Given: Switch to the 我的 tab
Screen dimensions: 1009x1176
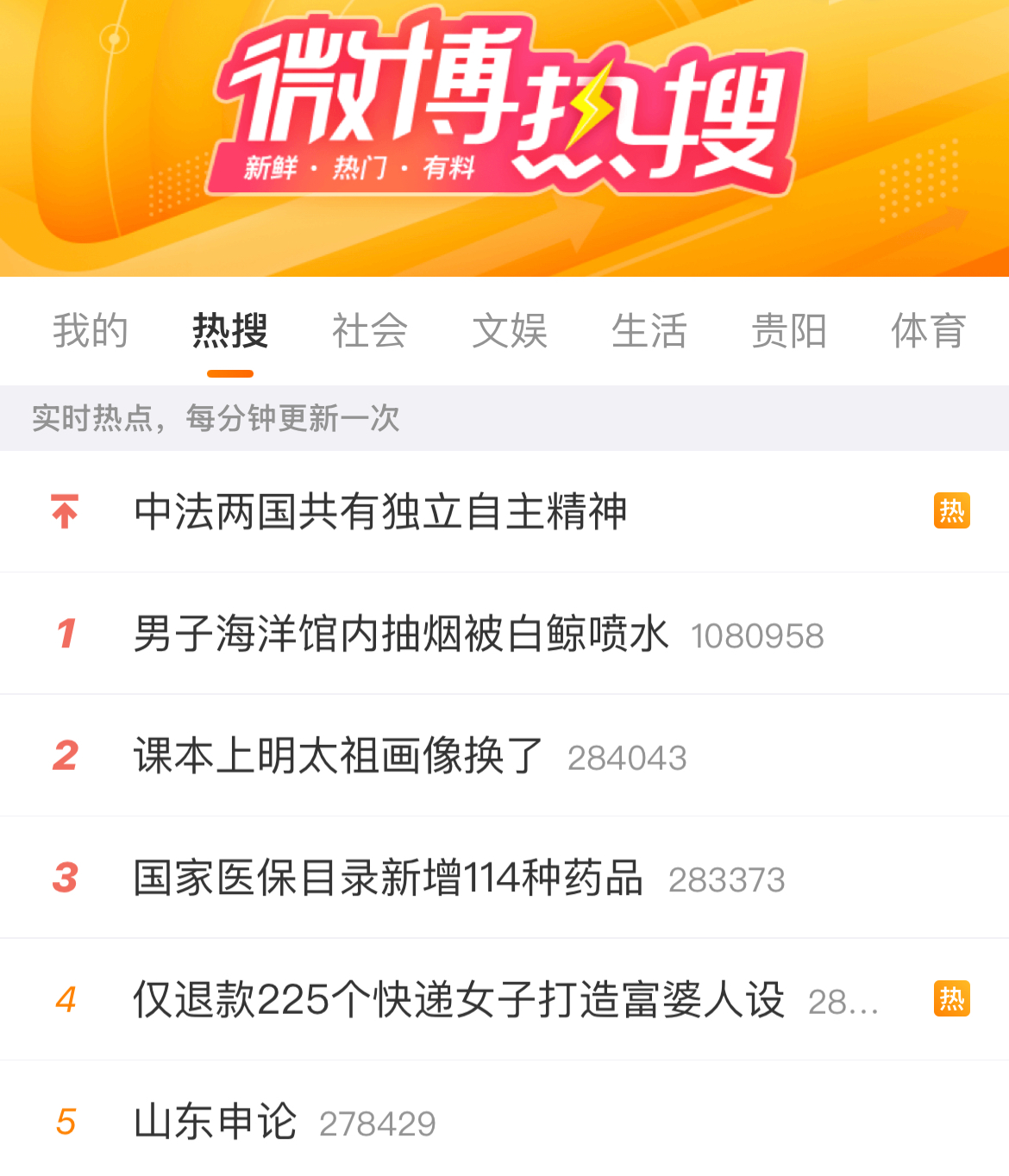Looking at the screenshot, I should coord(91,331).
